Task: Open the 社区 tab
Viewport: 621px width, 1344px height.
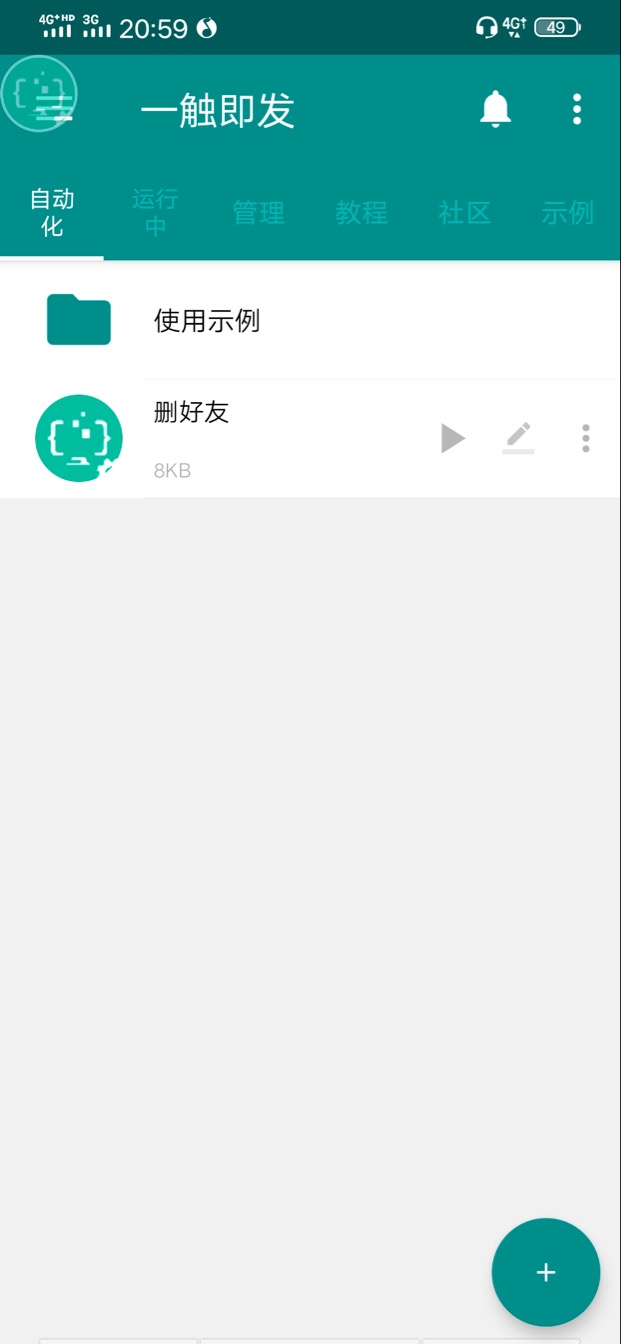Action: 464,212
